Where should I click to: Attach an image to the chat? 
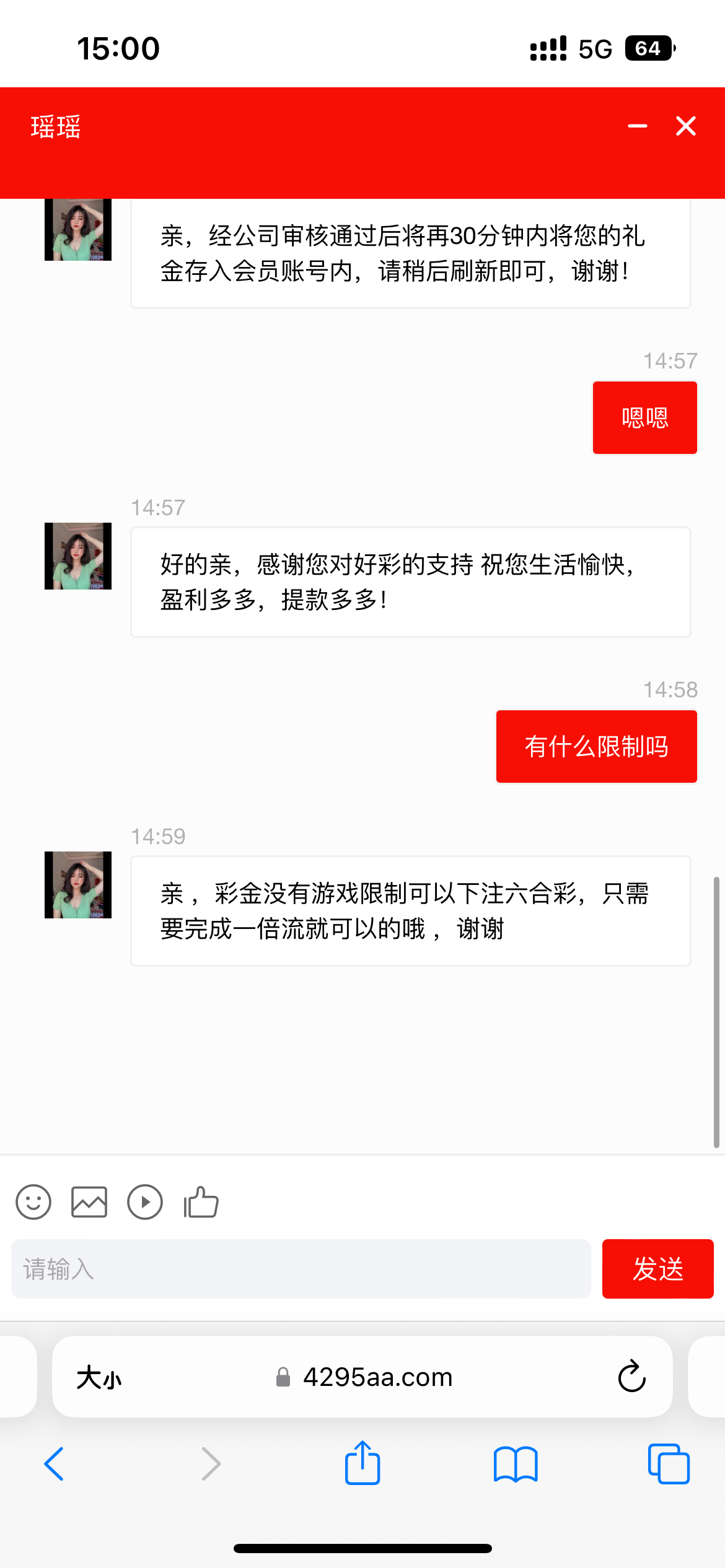point(89,1202)
